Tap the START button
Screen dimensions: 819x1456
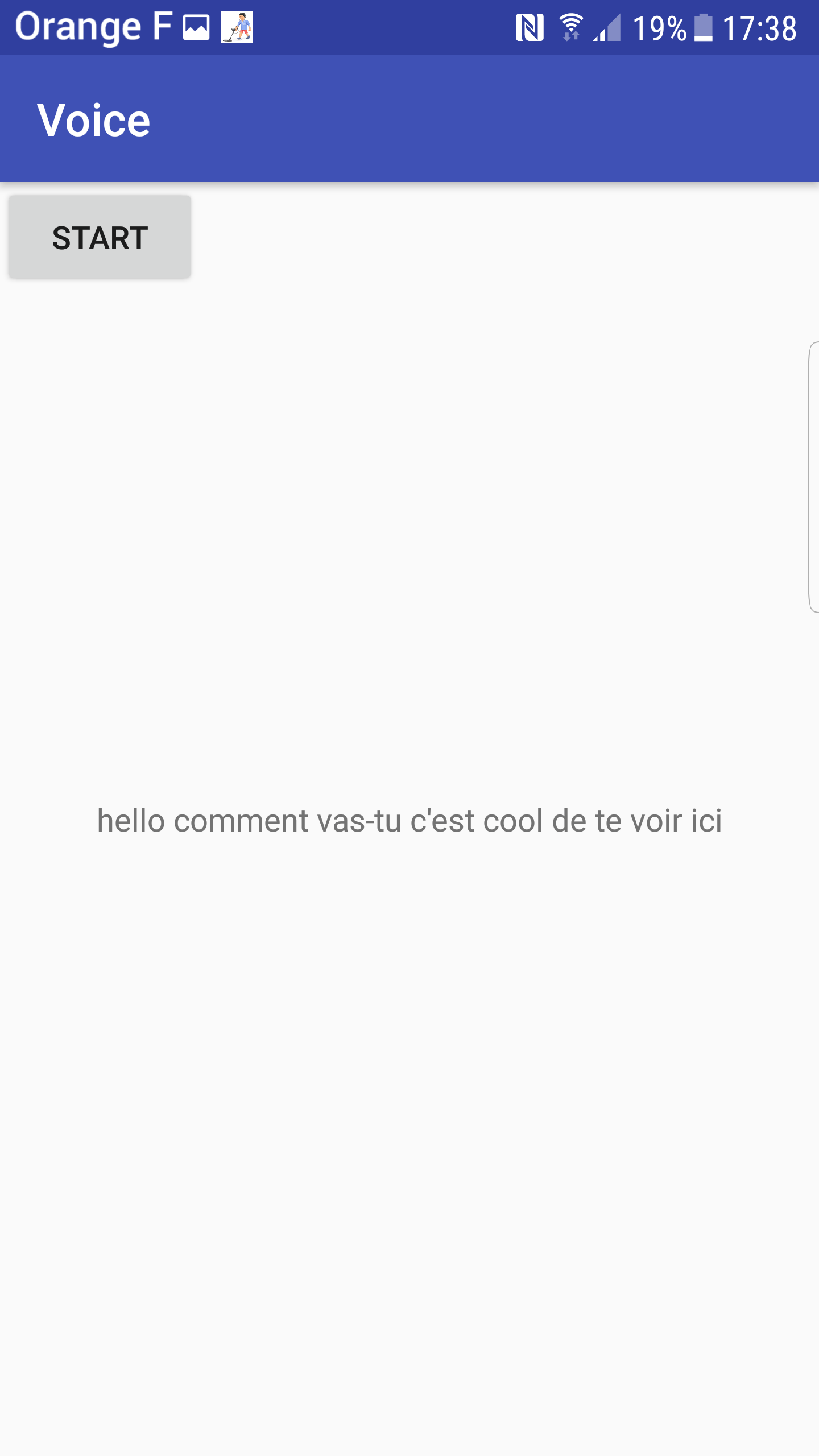point(100,237)
